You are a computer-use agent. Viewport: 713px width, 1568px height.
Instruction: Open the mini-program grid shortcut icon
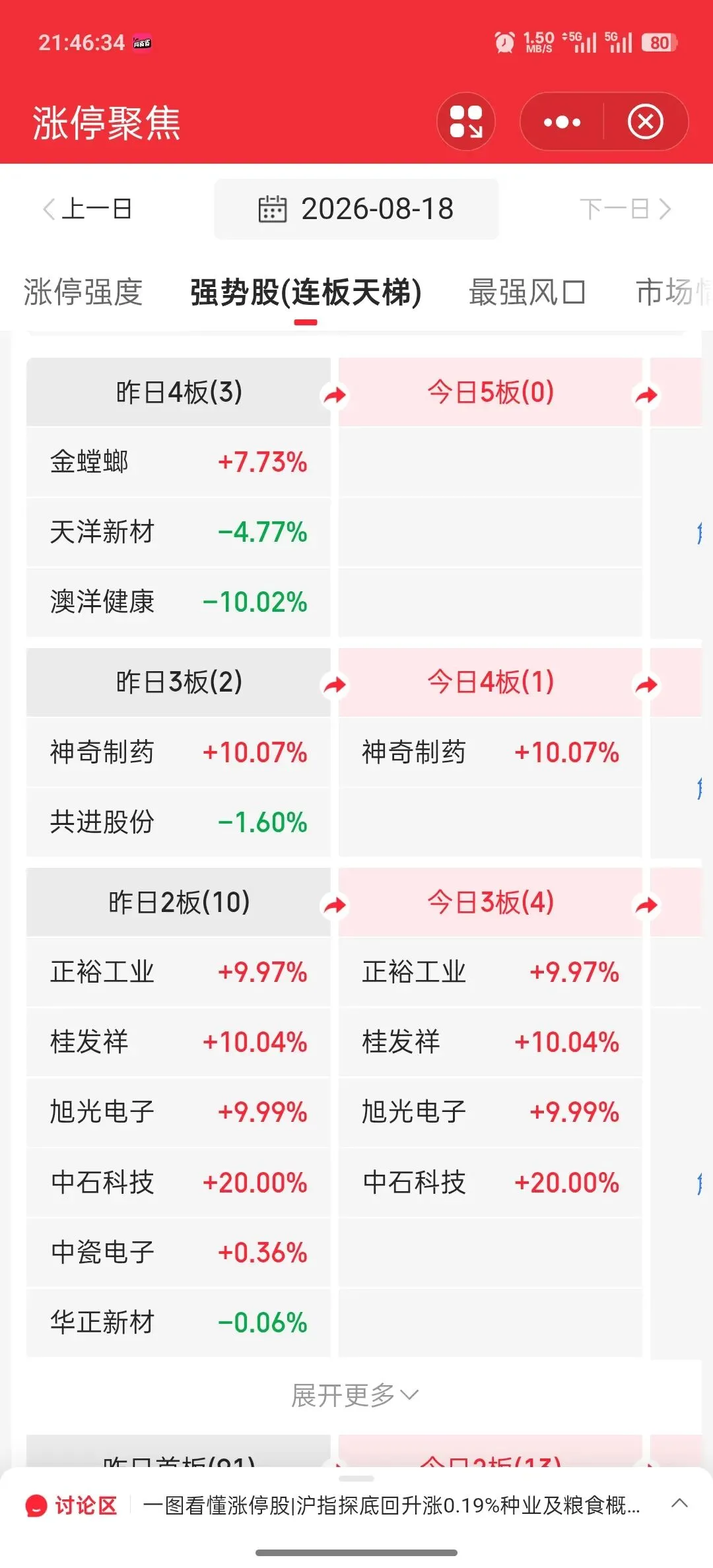[466, 121]
